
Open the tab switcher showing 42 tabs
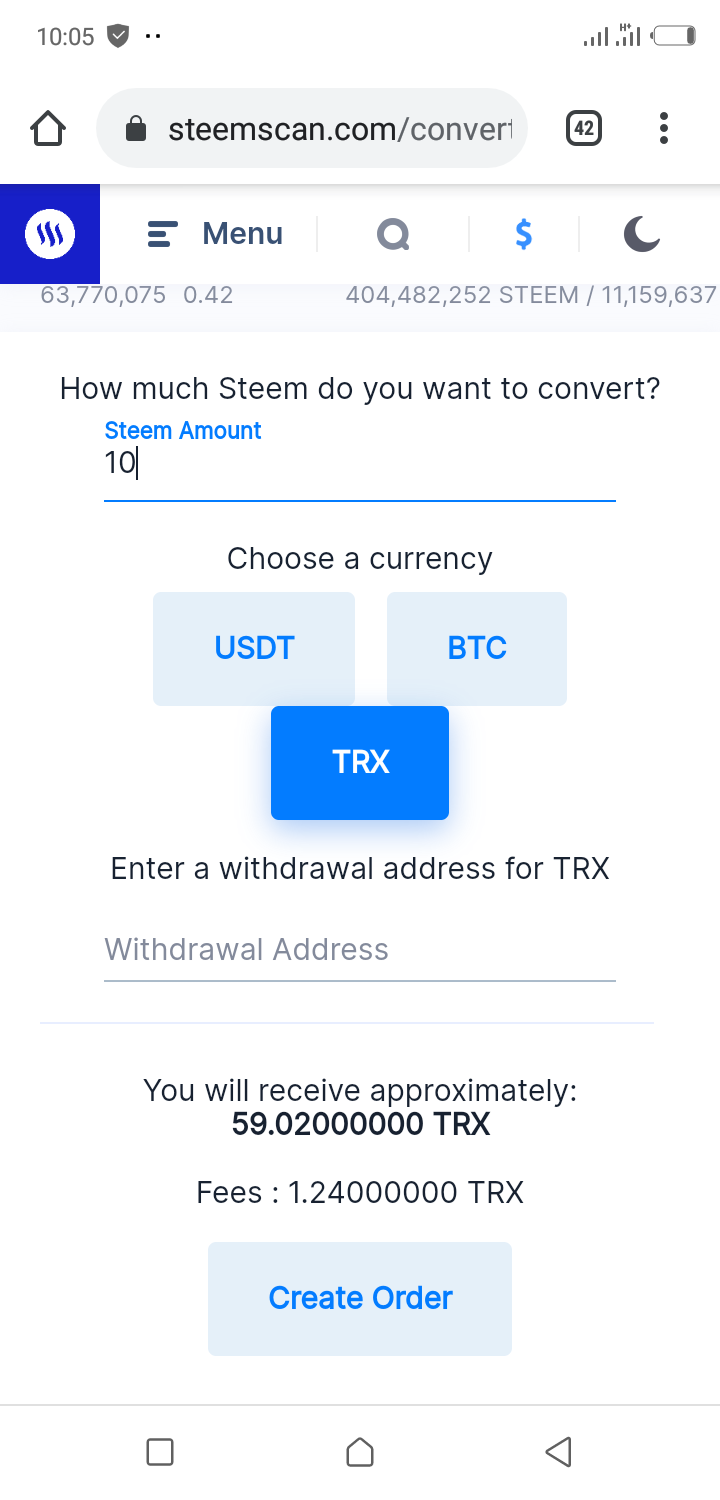[584, 128]
